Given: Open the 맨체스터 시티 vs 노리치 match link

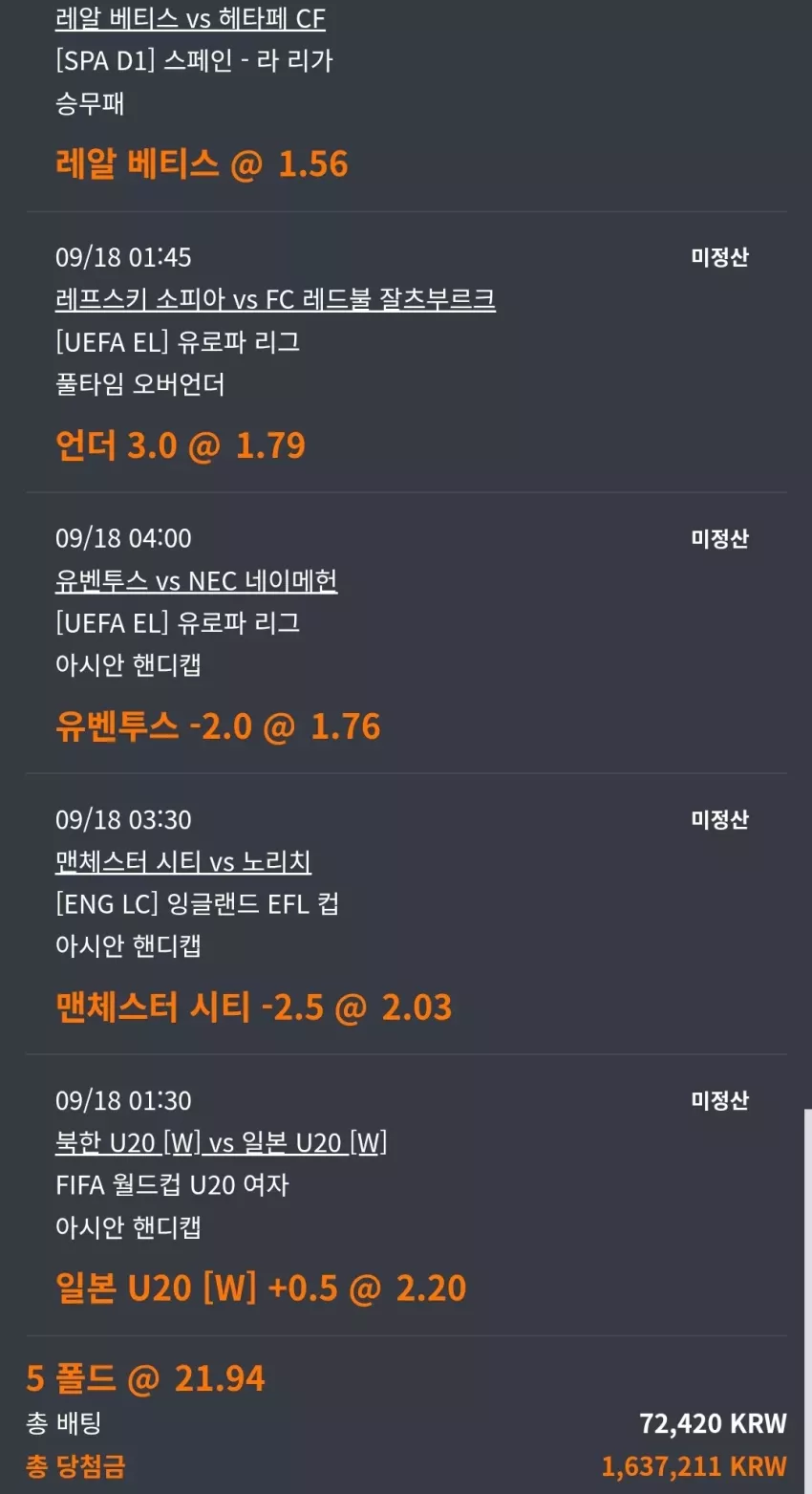Looking at the screenshot, I should point(183,861).
